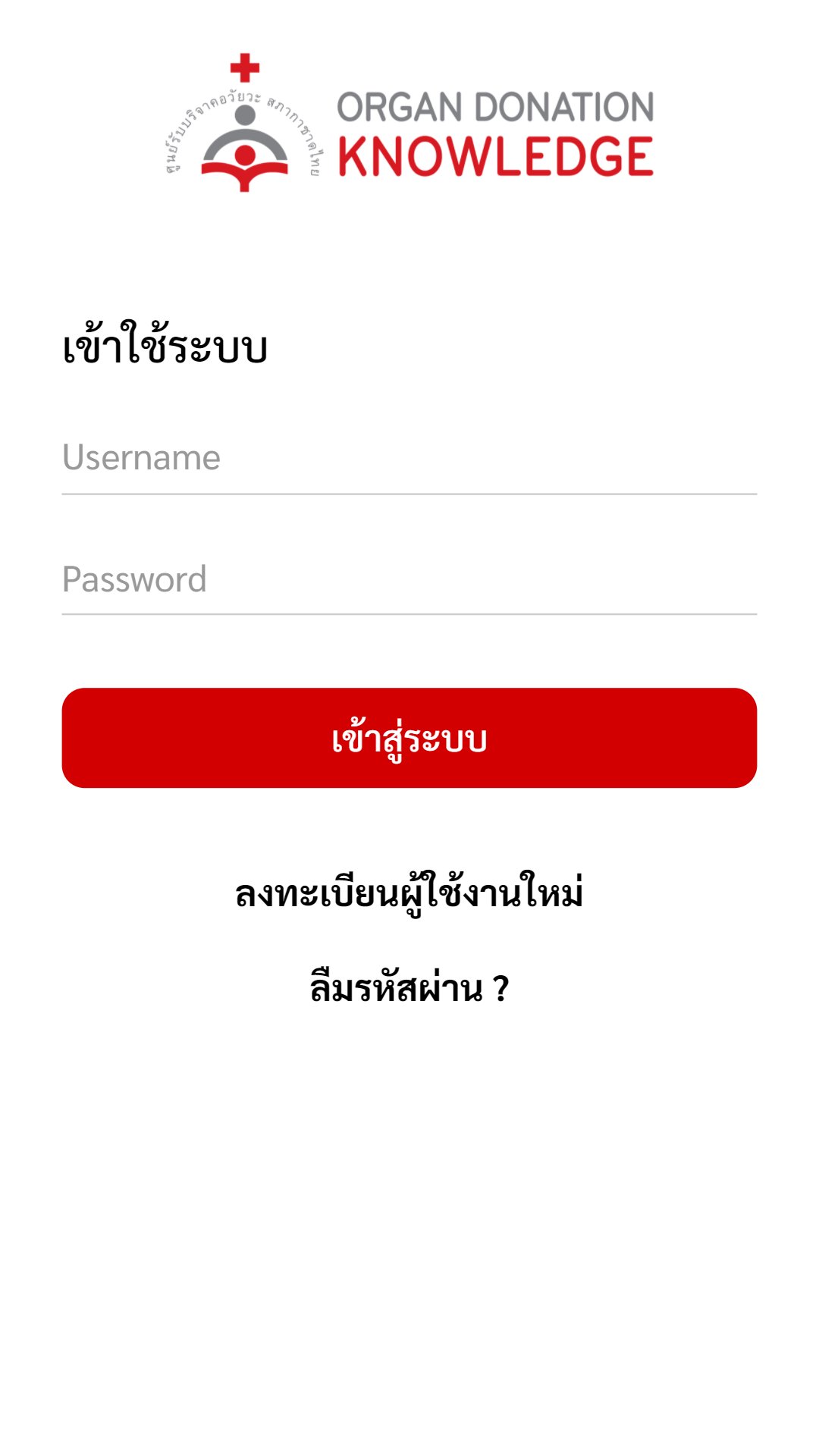
Task: Tap the Password field
Action: (409, 579)
